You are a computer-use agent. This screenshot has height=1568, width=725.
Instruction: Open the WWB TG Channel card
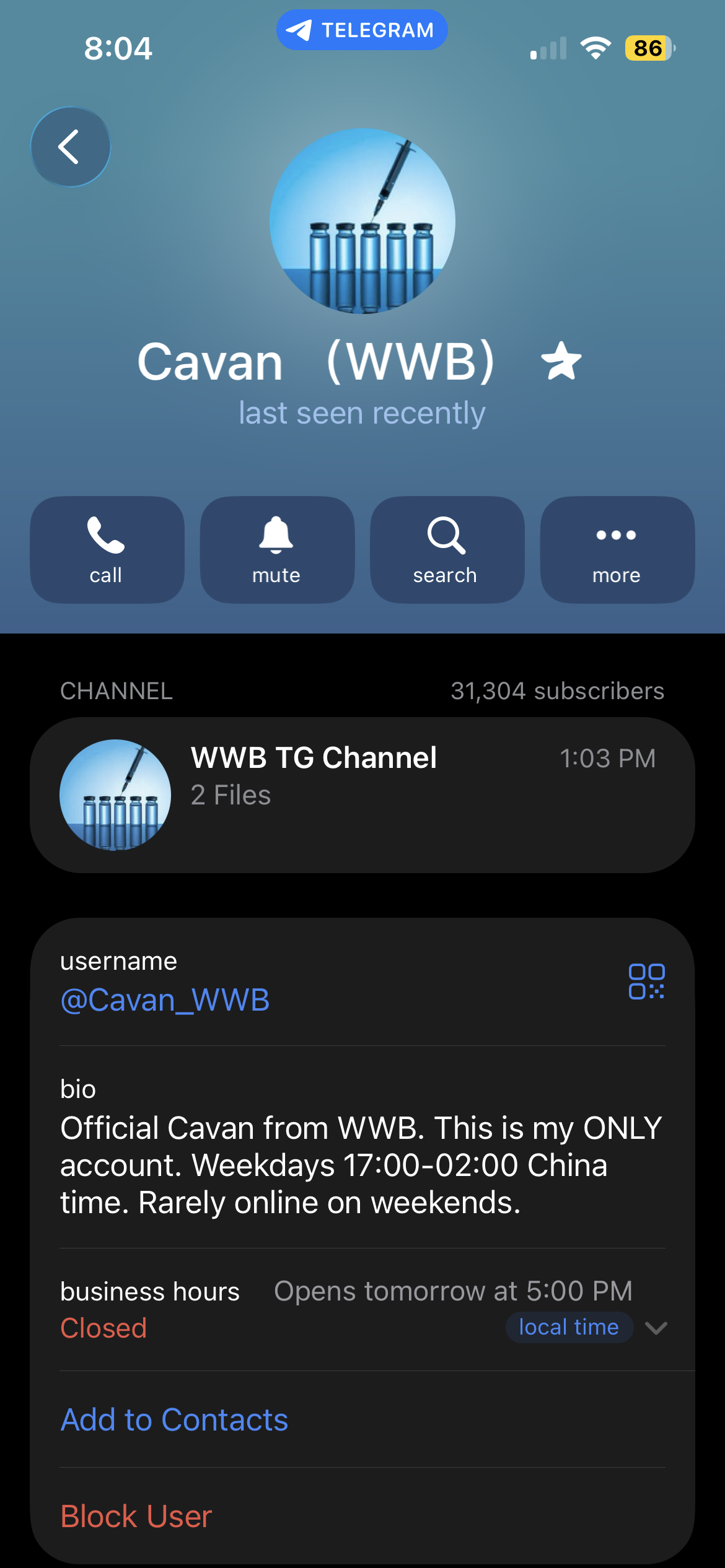click(x=362, y=795)
